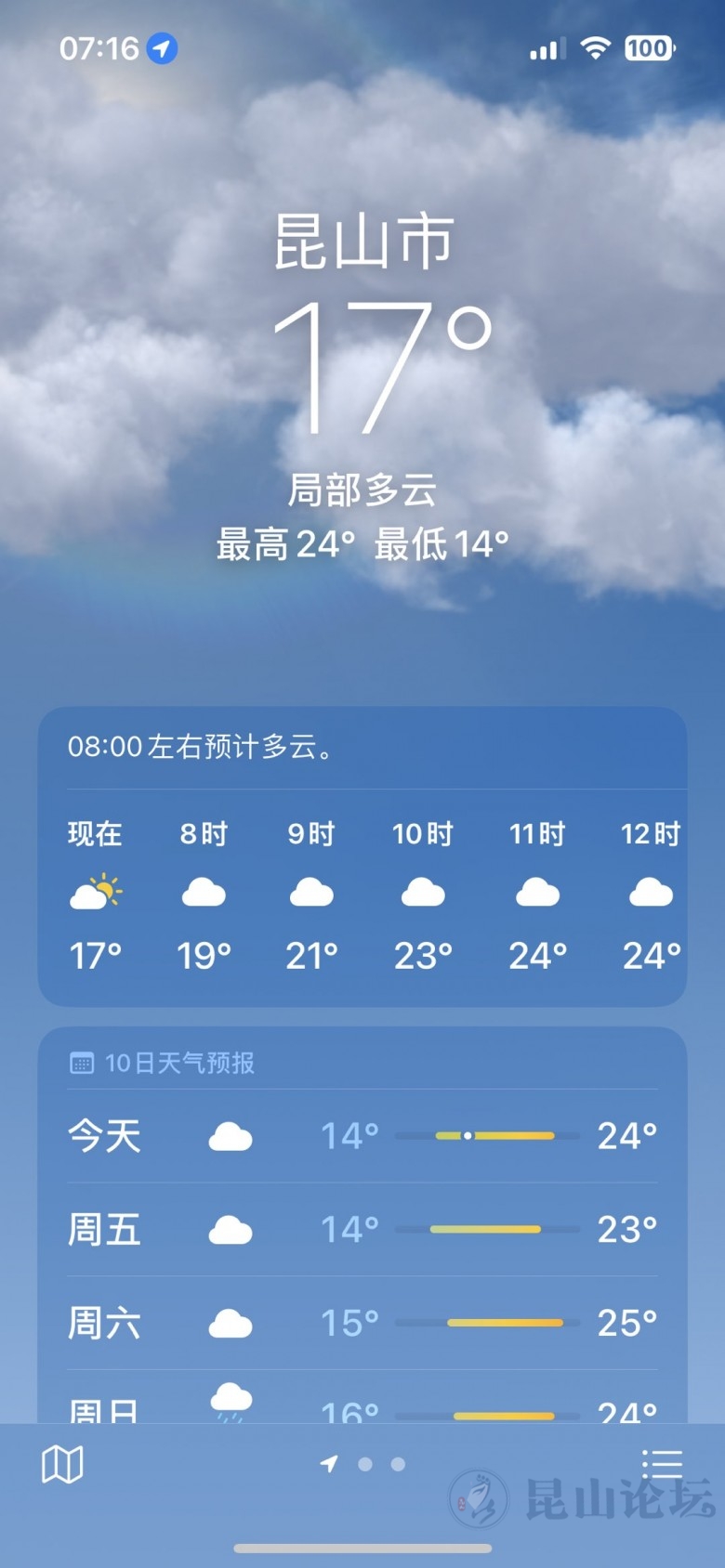This screenshot has height=1568, width=725.
Task: Tap the page indicator dots
Action: [364, 1465]
